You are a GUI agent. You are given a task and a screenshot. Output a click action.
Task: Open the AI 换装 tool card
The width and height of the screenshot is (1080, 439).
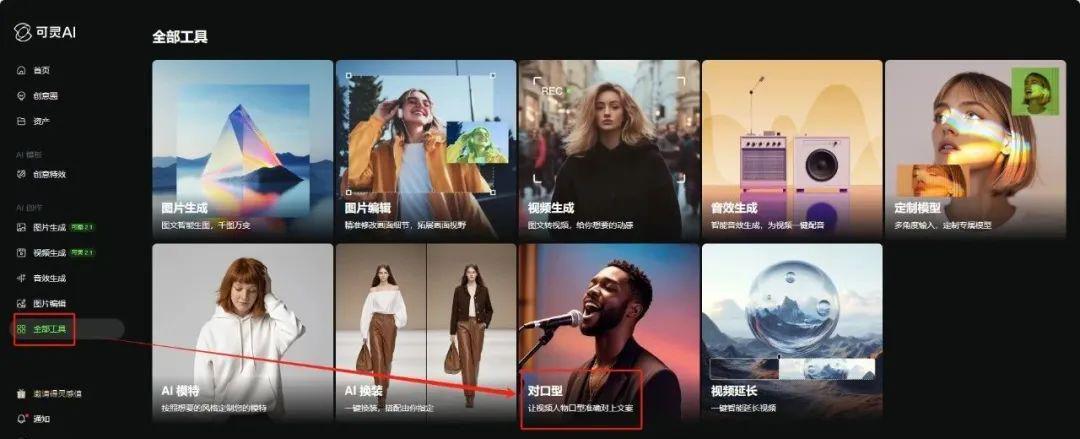point(426,330)
